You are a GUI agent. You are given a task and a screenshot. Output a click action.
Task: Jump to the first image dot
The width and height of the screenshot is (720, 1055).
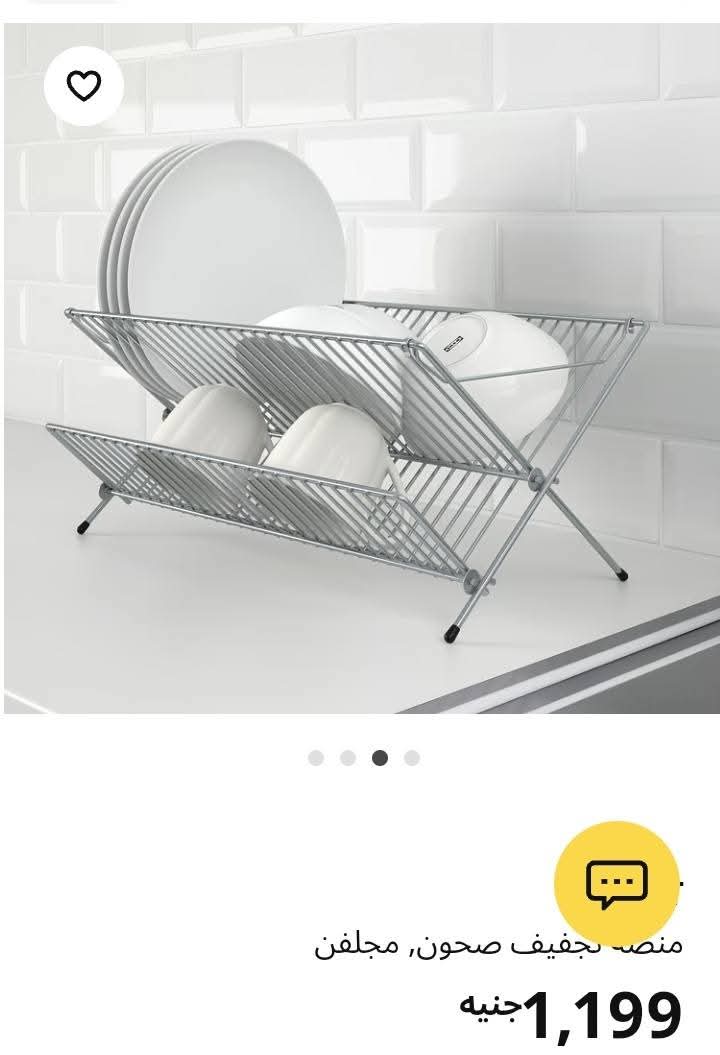(316, 758)
